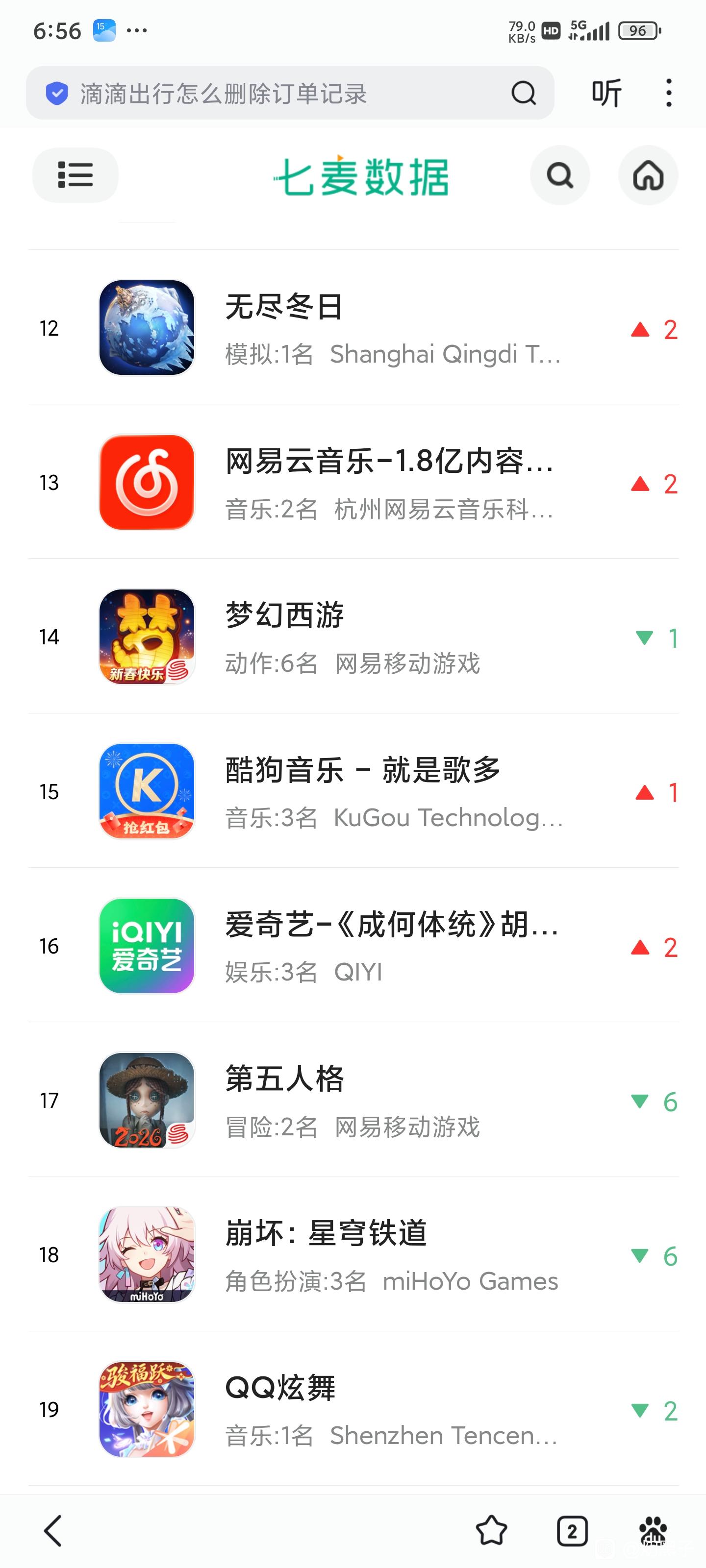View details for 第五人格
The image size is (706, 1568).
(x=353, y=1101)
